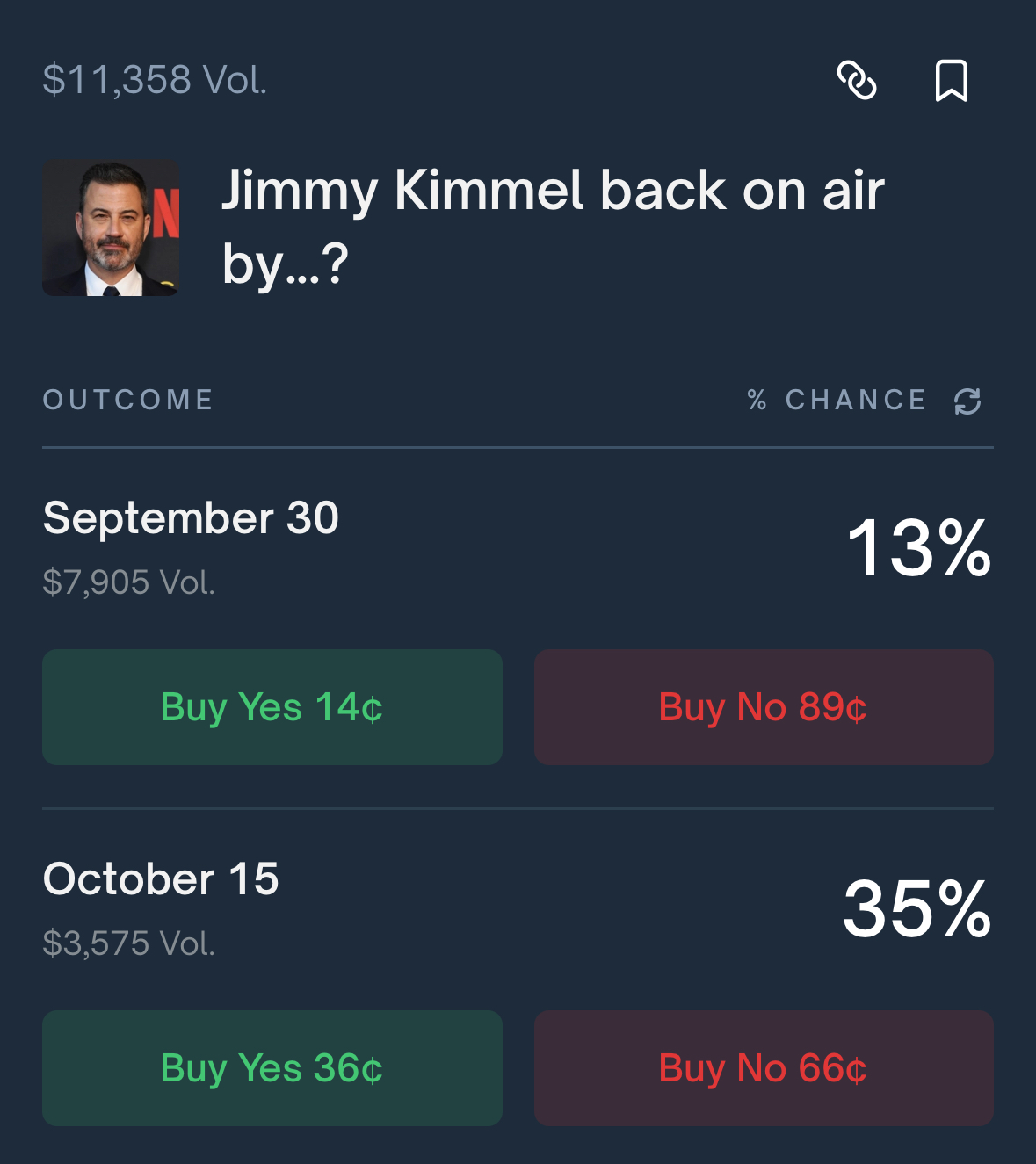Copy the market link
Screen dimensions: 1036x1164
pyautogui.click(x=856, y=81)
